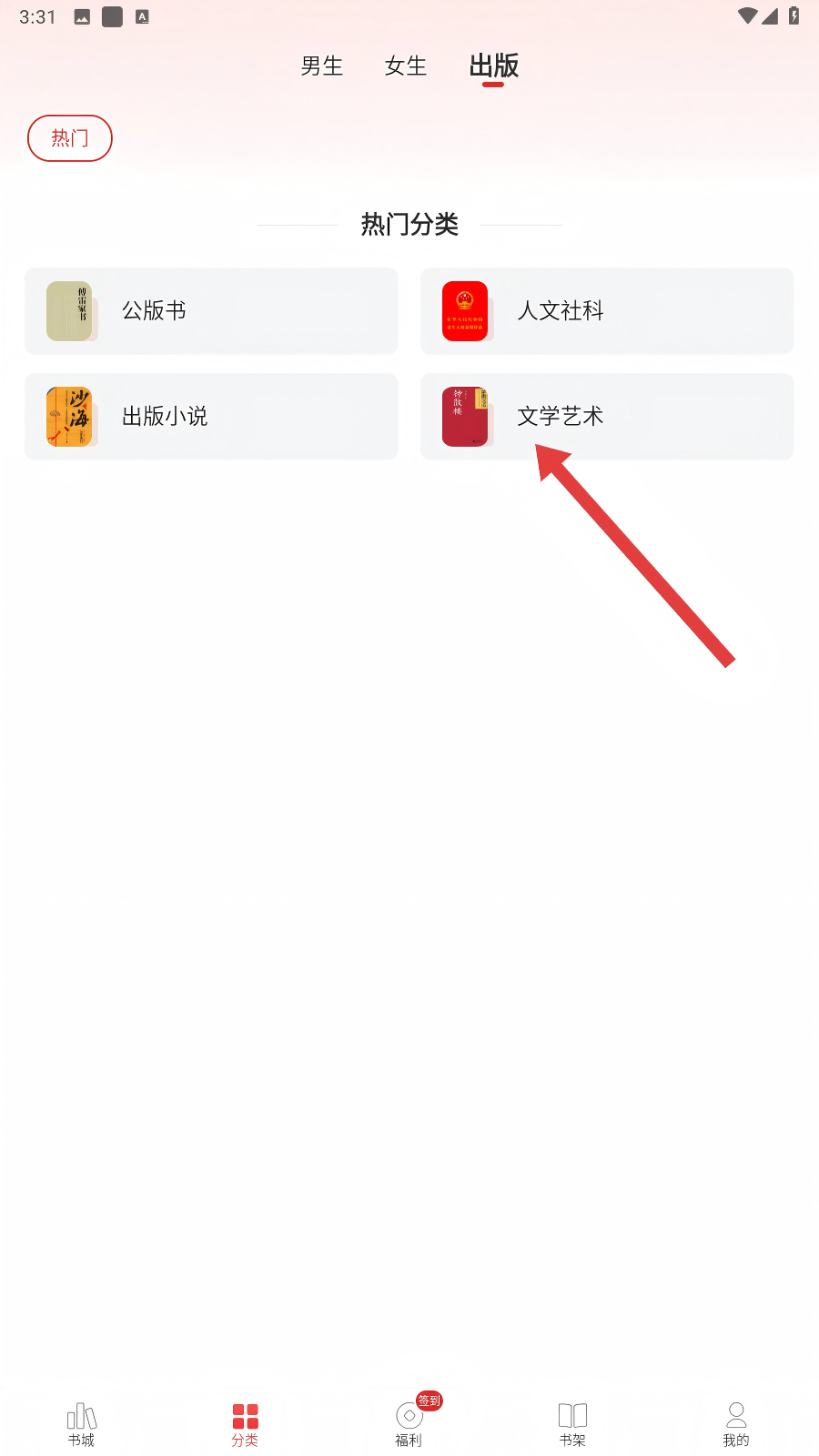Open the 福利 sign-in tab

409,1424
